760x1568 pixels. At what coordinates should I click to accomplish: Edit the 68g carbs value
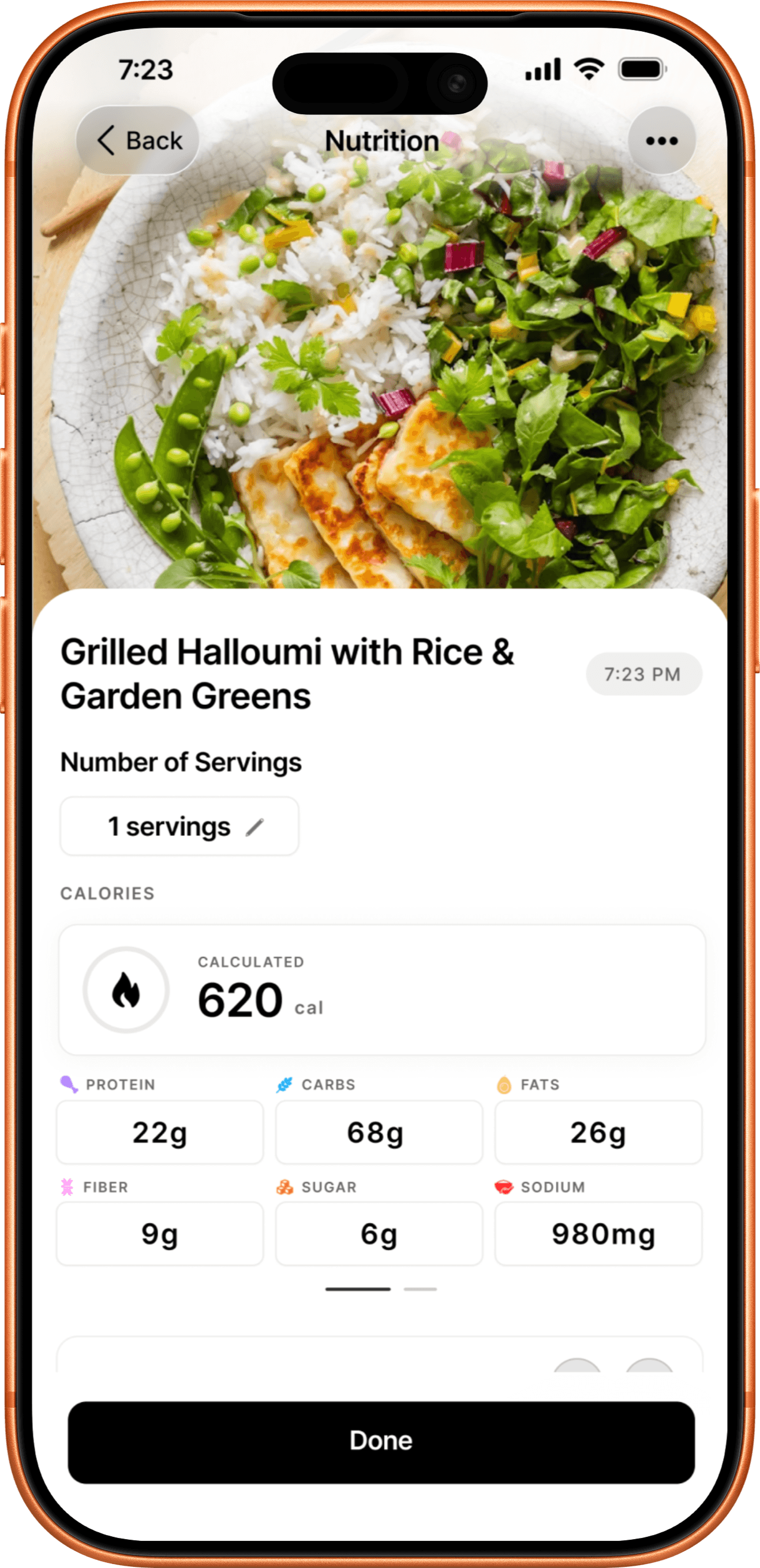(x=379, y=1132)
